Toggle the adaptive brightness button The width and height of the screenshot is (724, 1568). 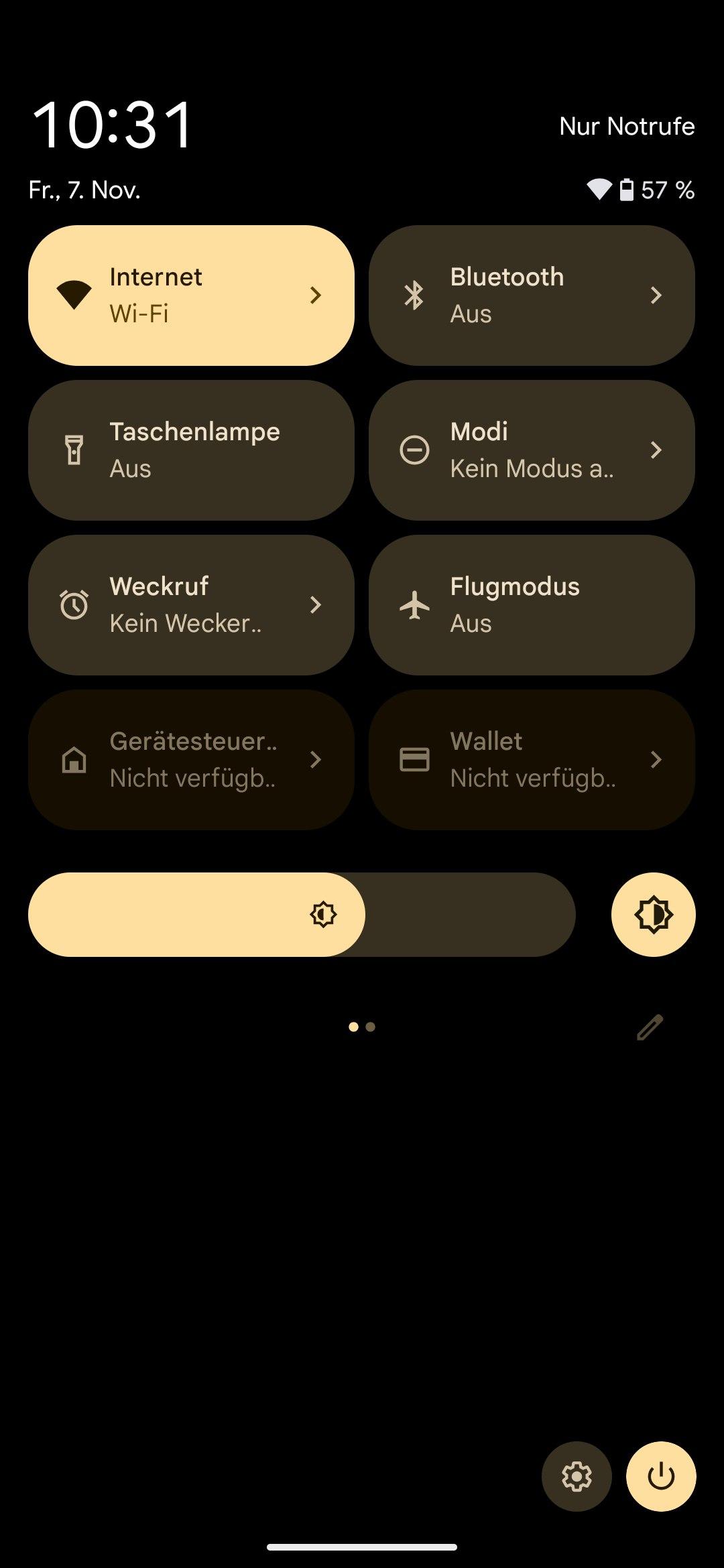coord(654,915)
